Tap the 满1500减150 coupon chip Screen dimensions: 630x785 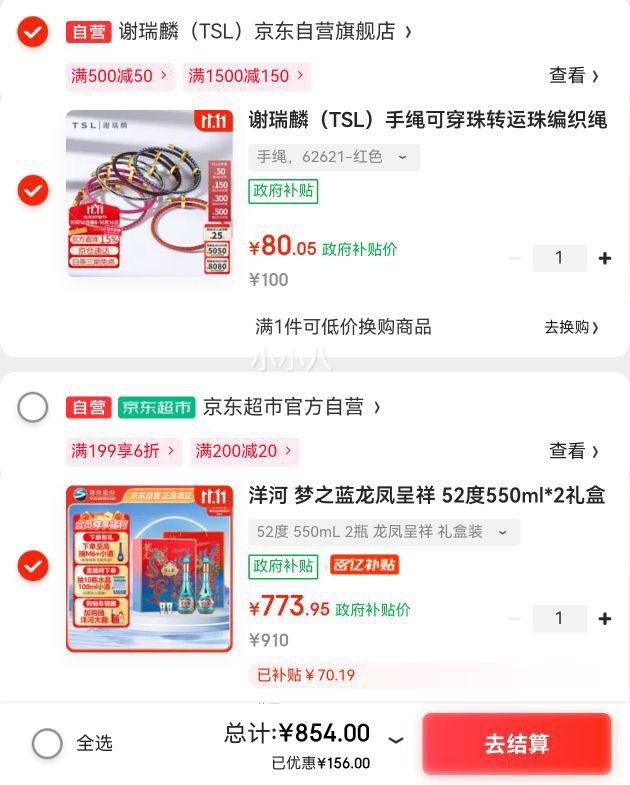click(245, 76)
